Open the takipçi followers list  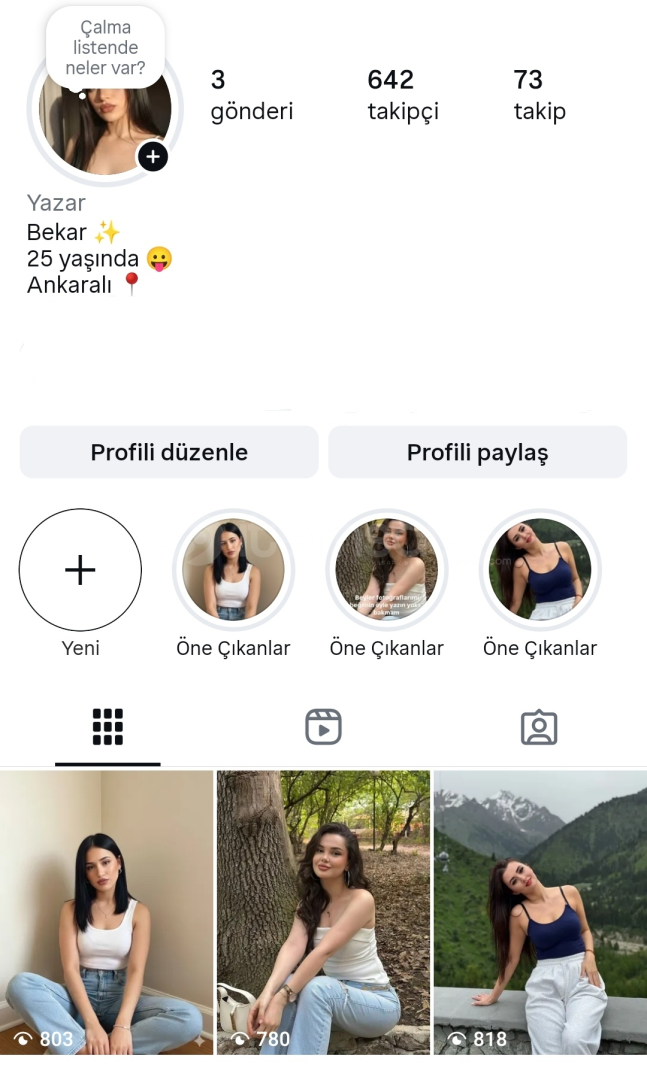click(x=402, y=95)
